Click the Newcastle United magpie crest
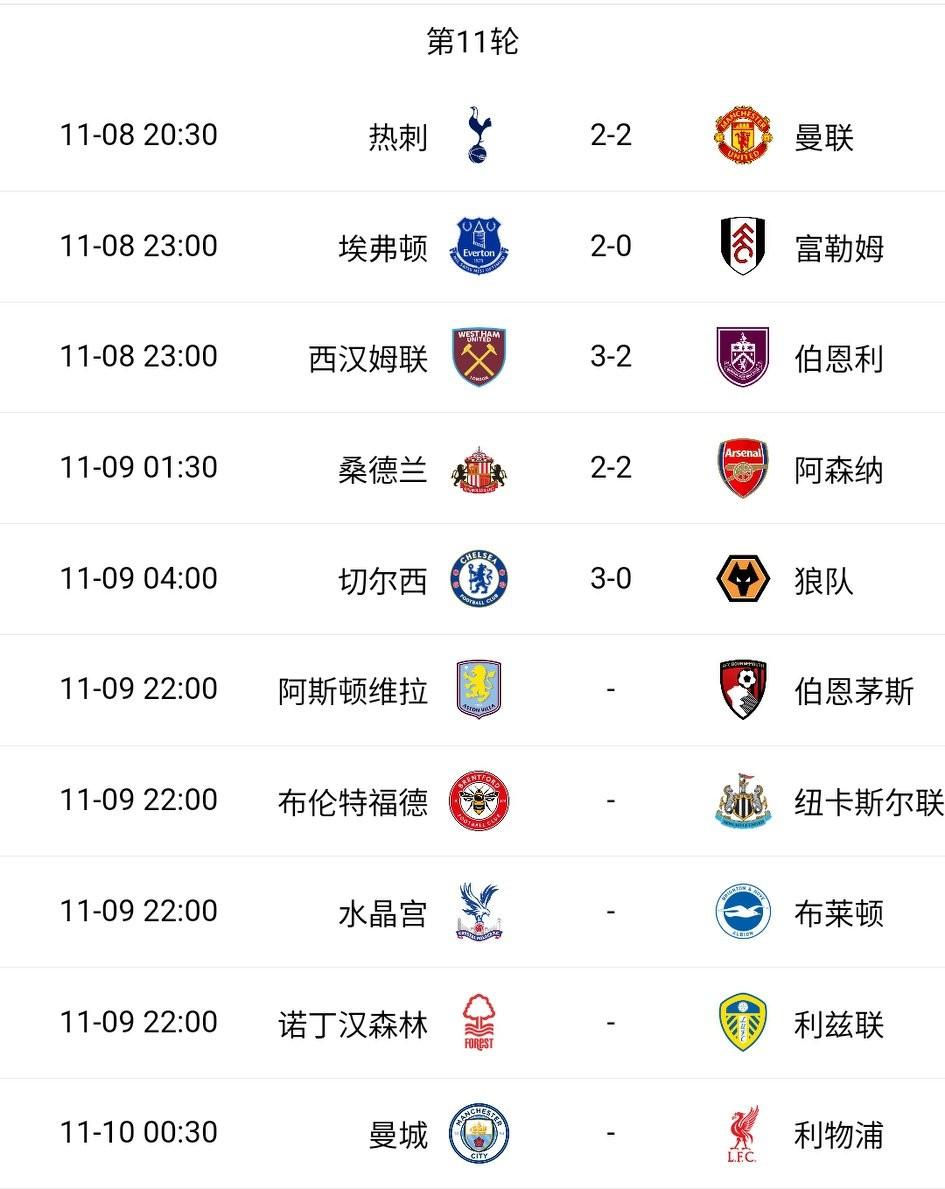 click(x=742, y=801)
